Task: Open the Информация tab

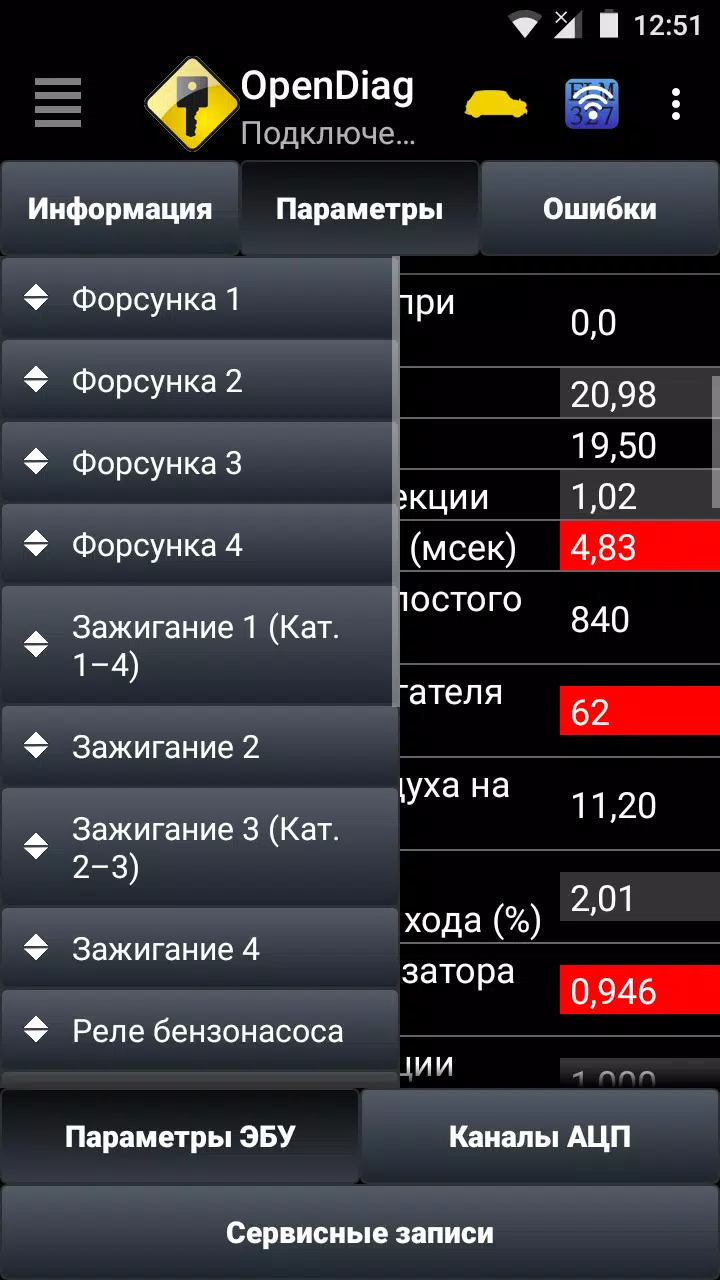Action: (120, 208)
